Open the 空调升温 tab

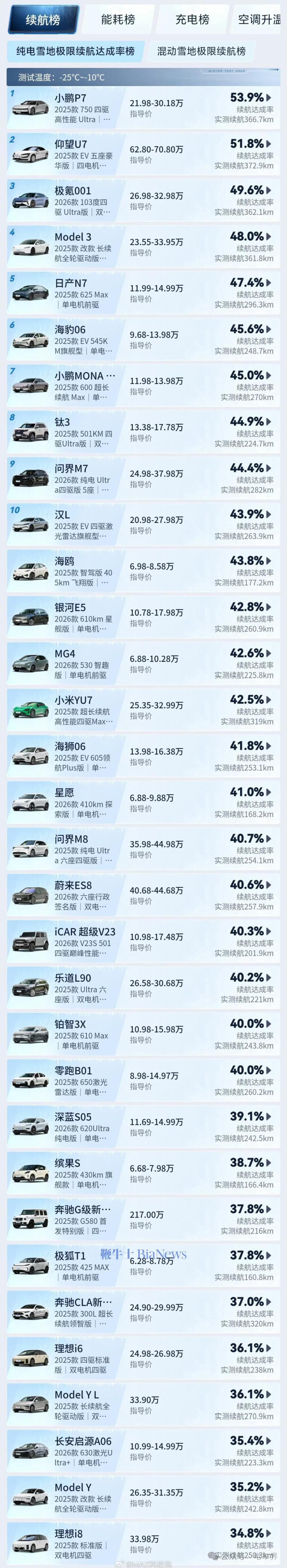tap(259, 20)
